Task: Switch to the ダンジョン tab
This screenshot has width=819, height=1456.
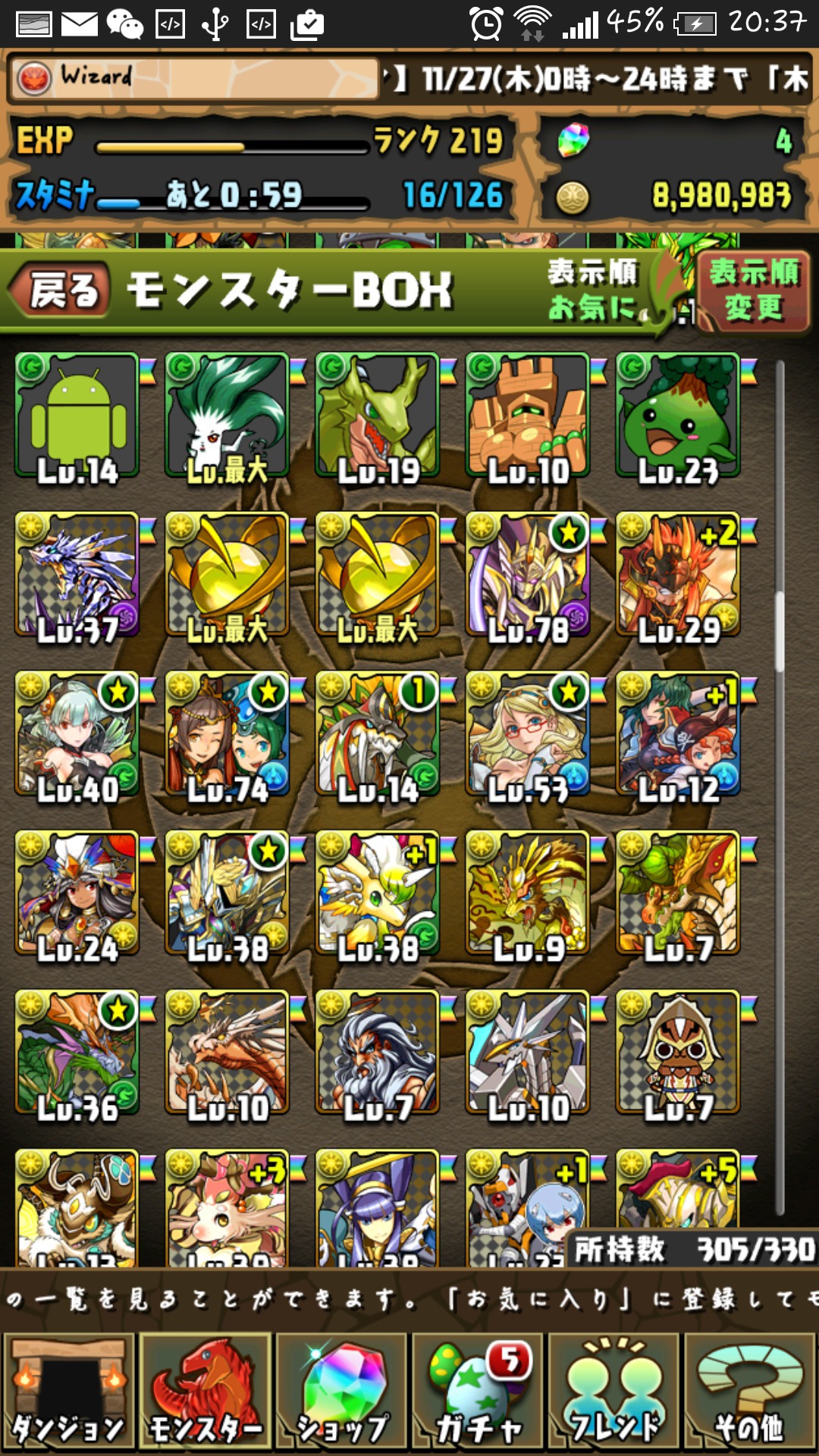Action: point(68,1392)
